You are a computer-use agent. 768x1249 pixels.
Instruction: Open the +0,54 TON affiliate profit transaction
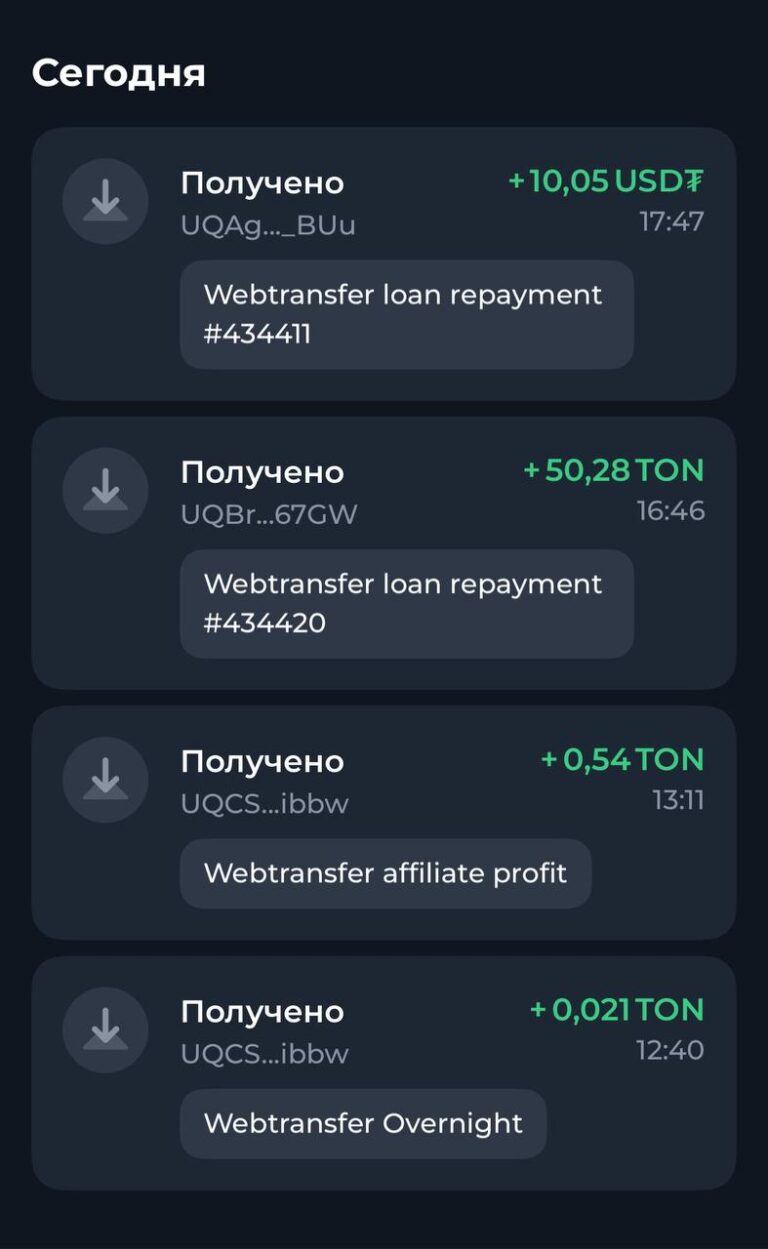tap(384, 822)
